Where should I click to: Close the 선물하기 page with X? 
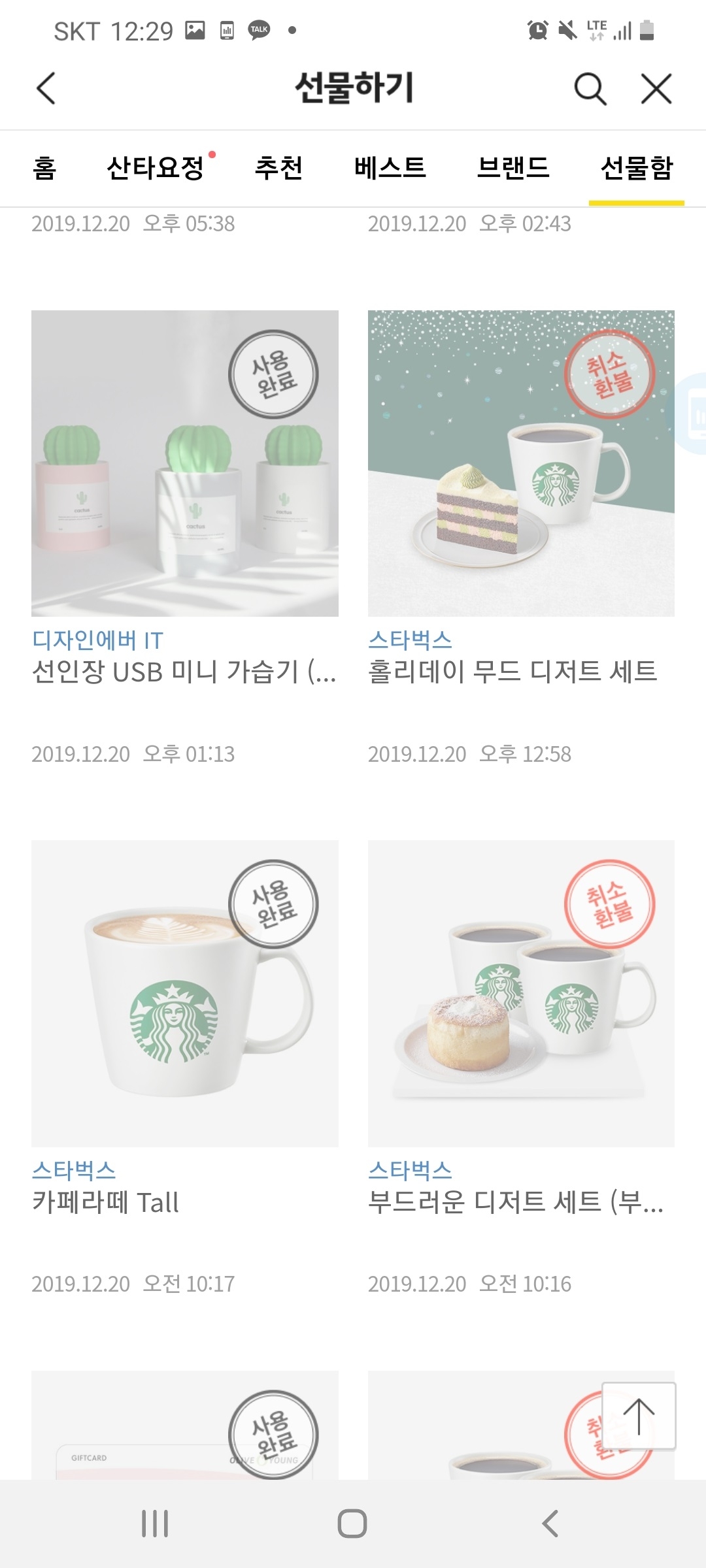click(656, 88)
